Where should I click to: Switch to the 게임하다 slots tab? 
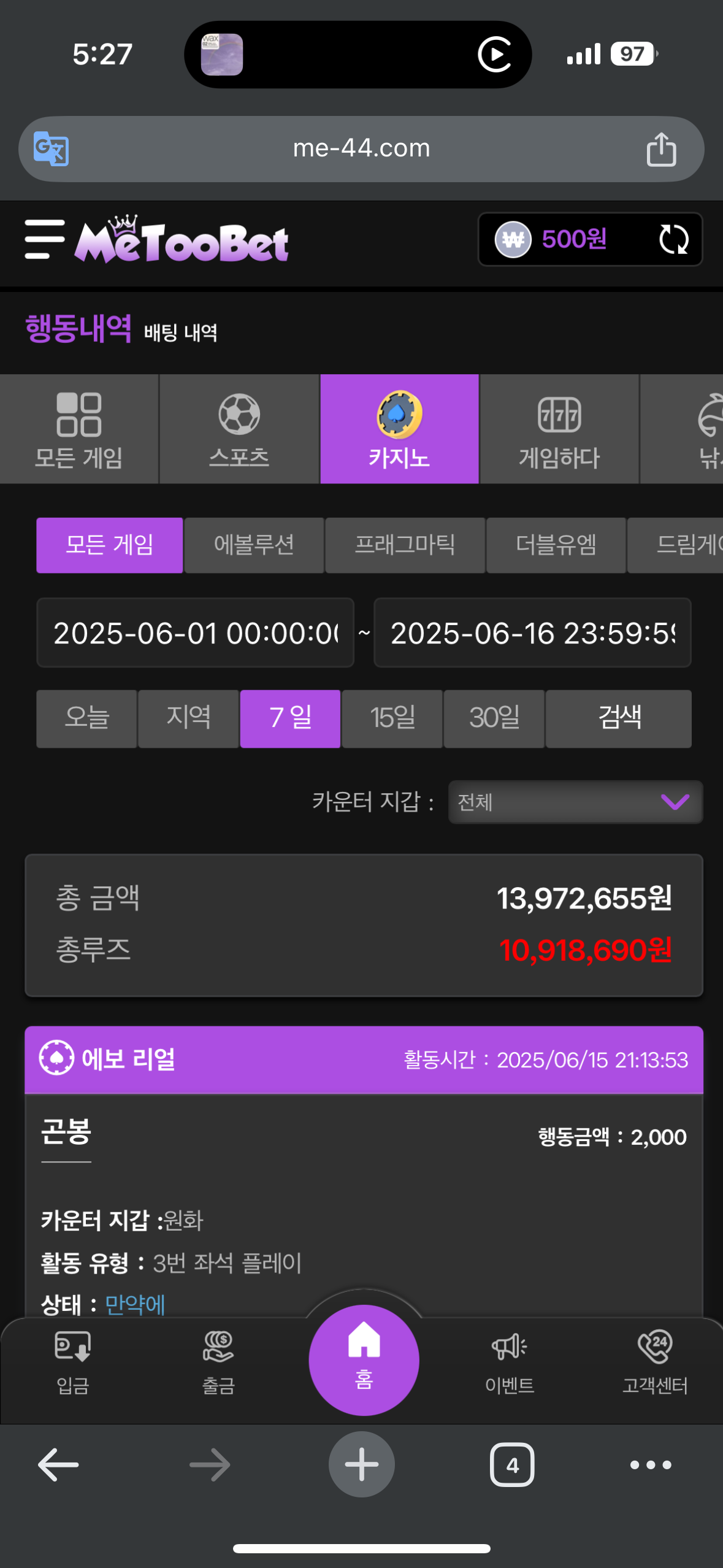click(559, 429)
